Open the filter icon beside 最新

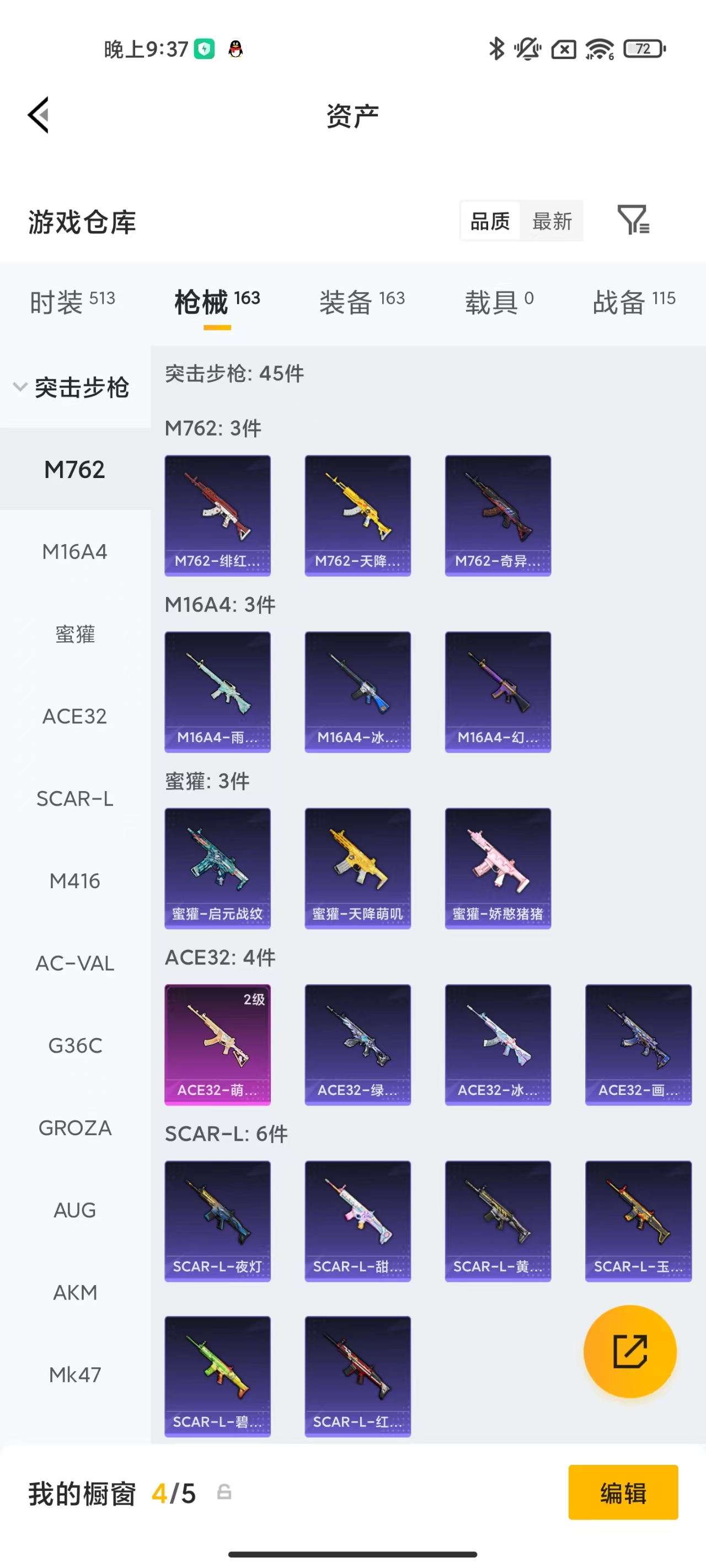tap(633, 221)
